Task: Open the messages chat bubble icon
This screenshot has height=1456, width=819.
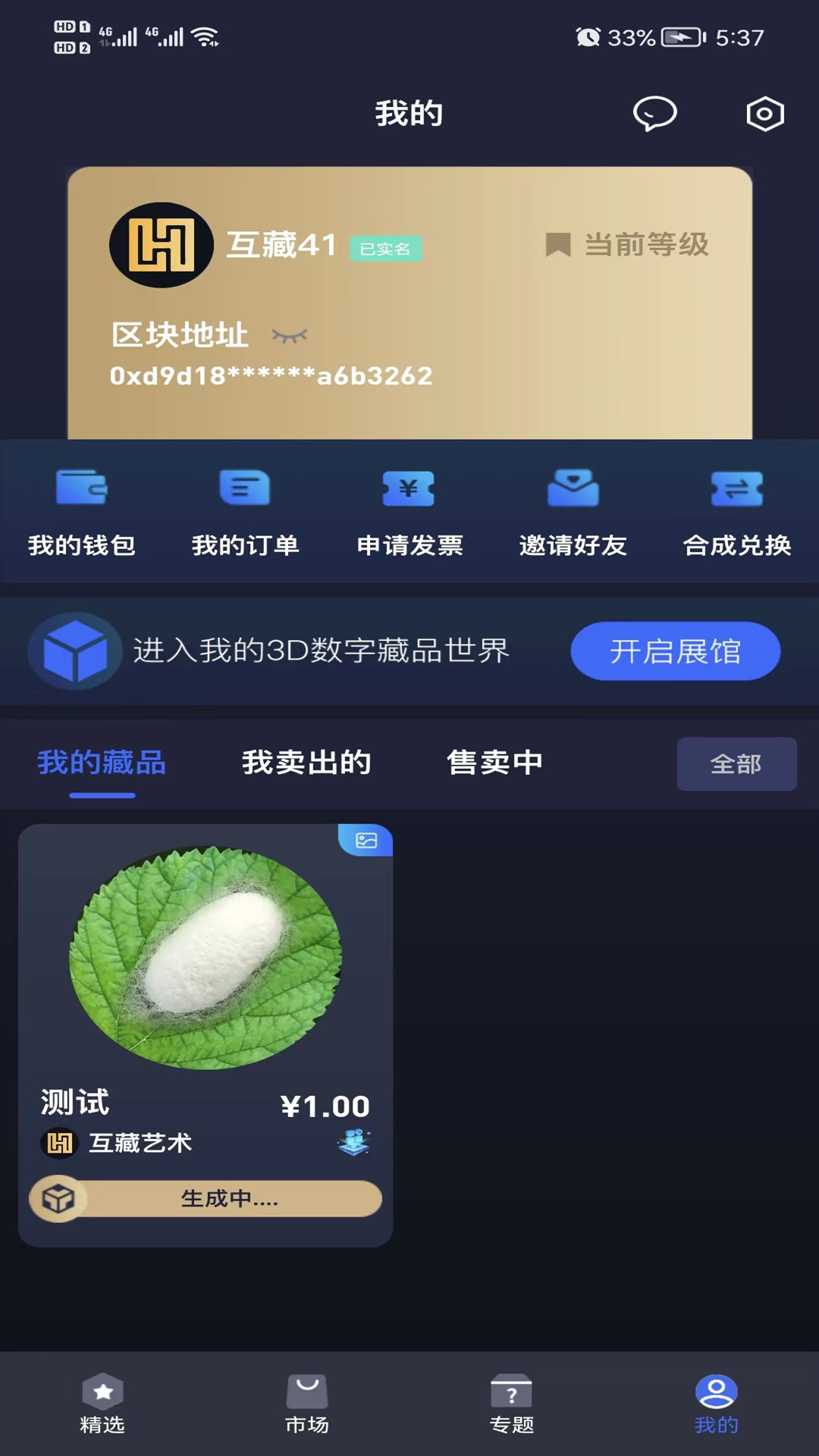Action: [654, 114]
